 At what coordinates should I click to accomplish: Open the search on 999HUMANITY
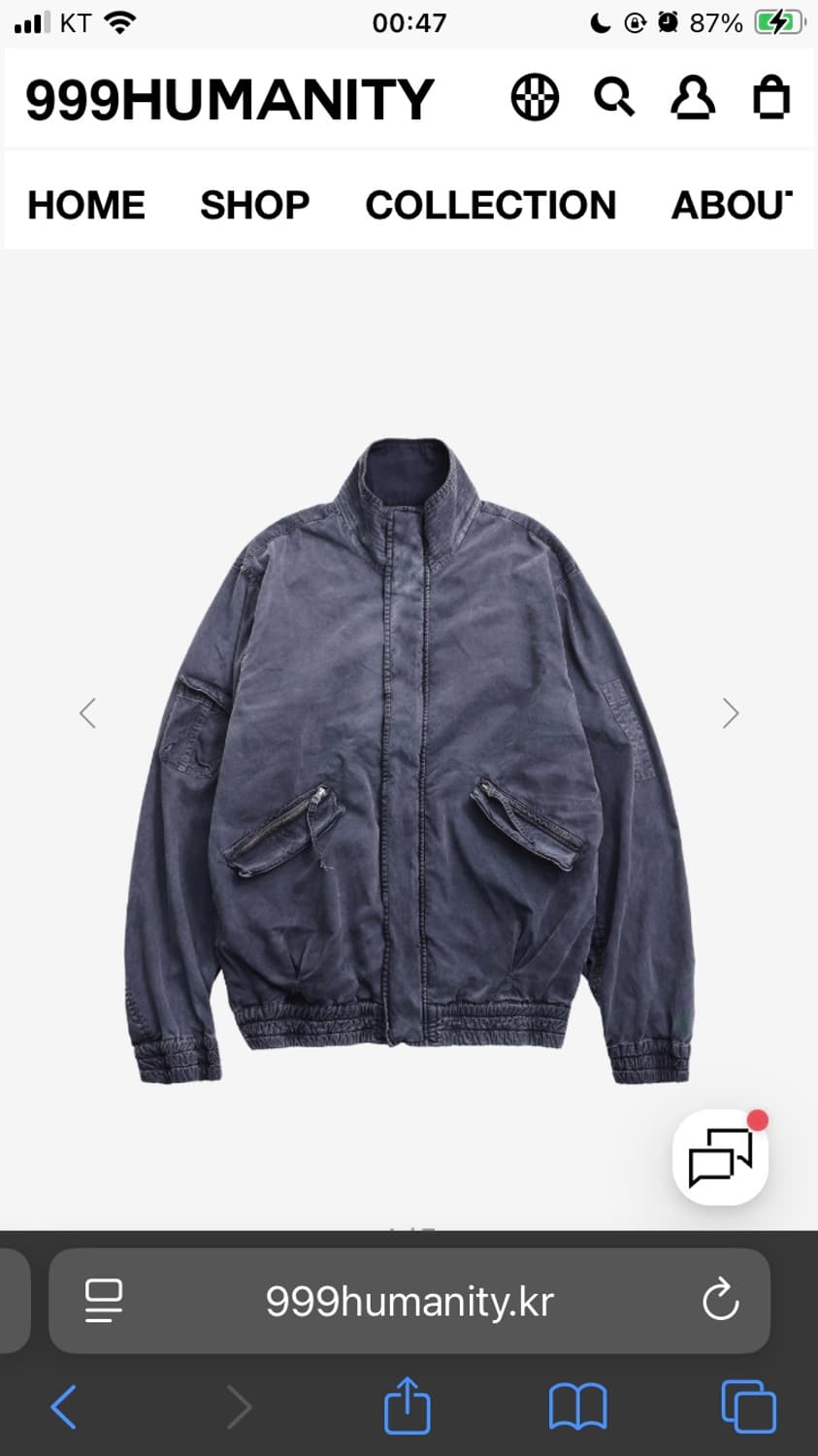[615, 97]
